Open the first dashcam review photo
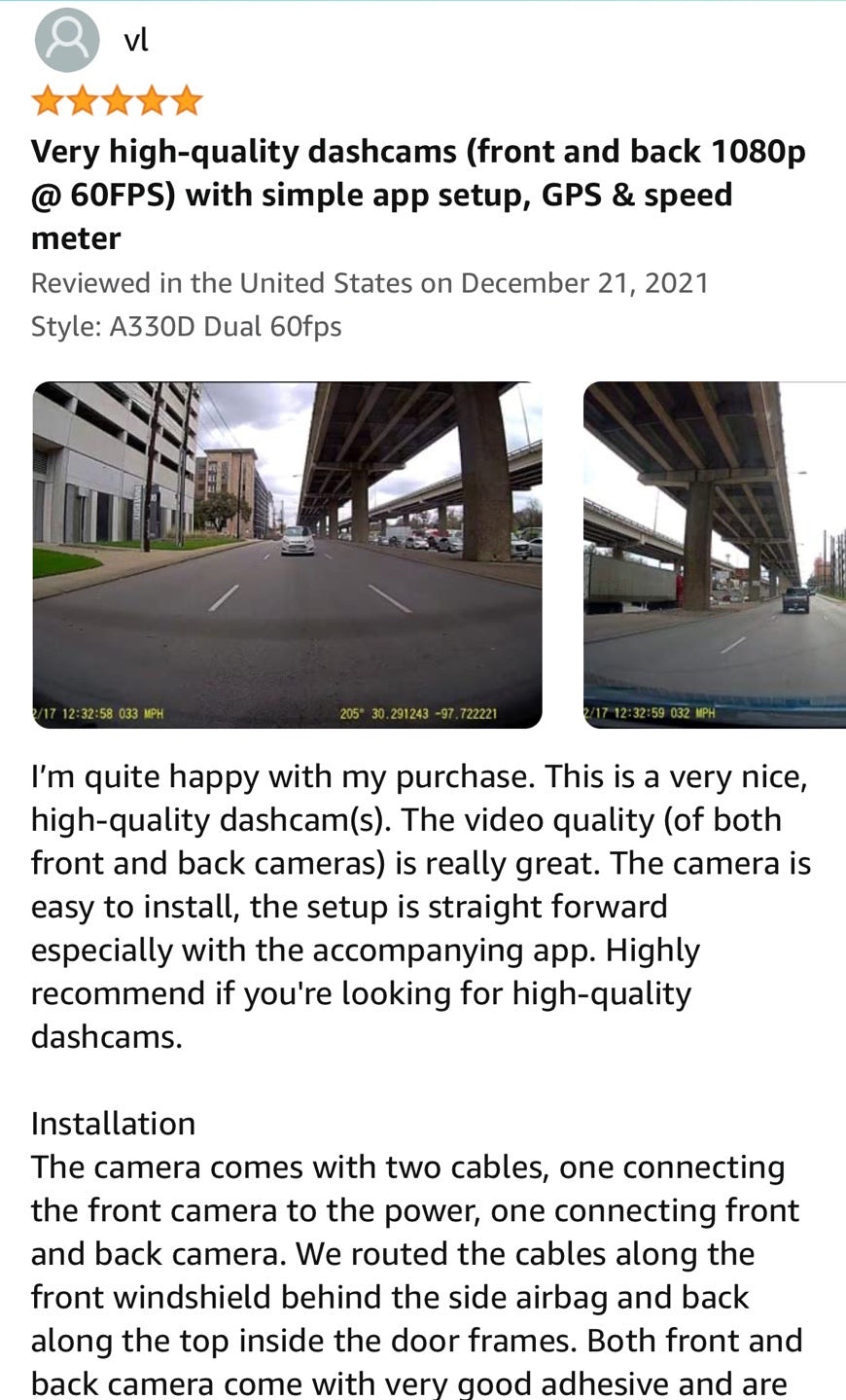This screenshot has width=846, height=1400. point(287,555)
